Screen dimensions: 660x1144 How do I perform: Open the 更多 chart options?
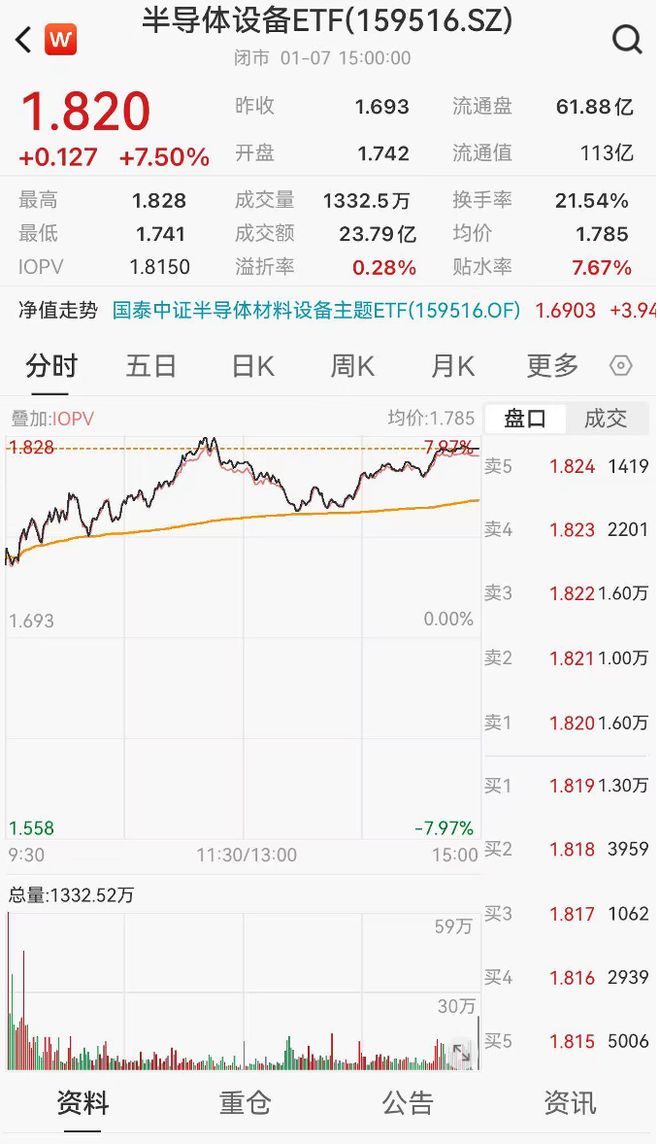pos(552,366)
